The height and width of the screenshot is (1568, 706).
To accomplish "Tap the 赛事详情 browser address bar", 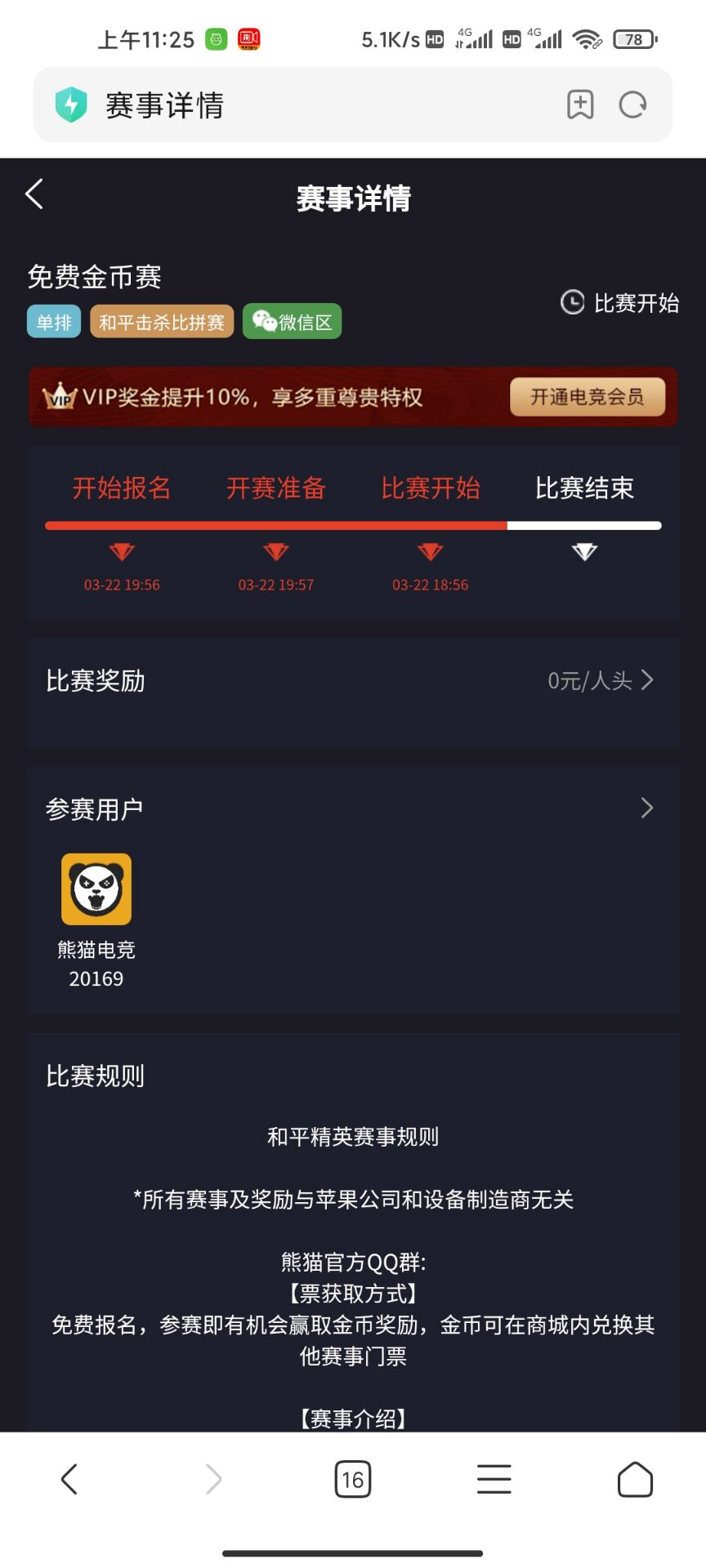I will [311, 105].
